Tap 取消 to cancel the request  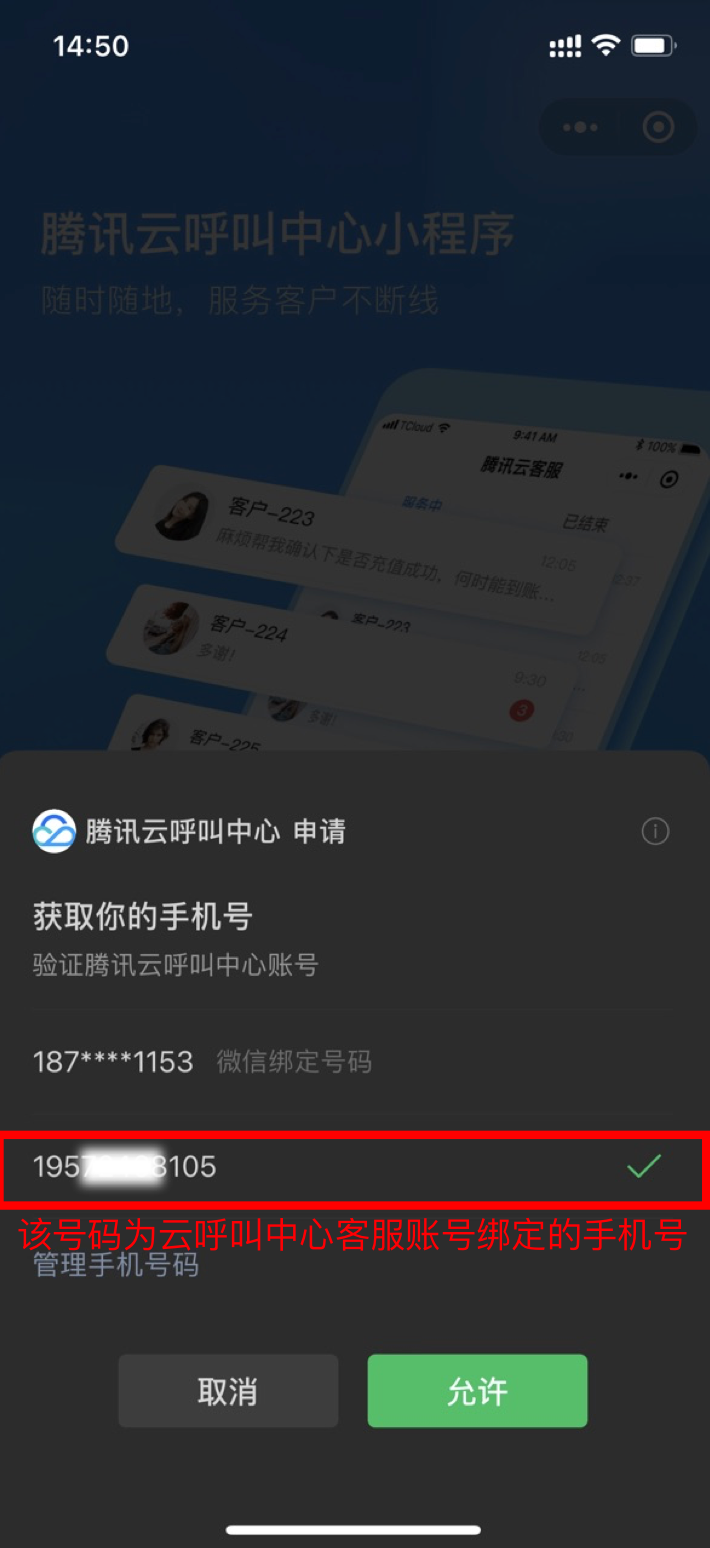(228, 1391)
